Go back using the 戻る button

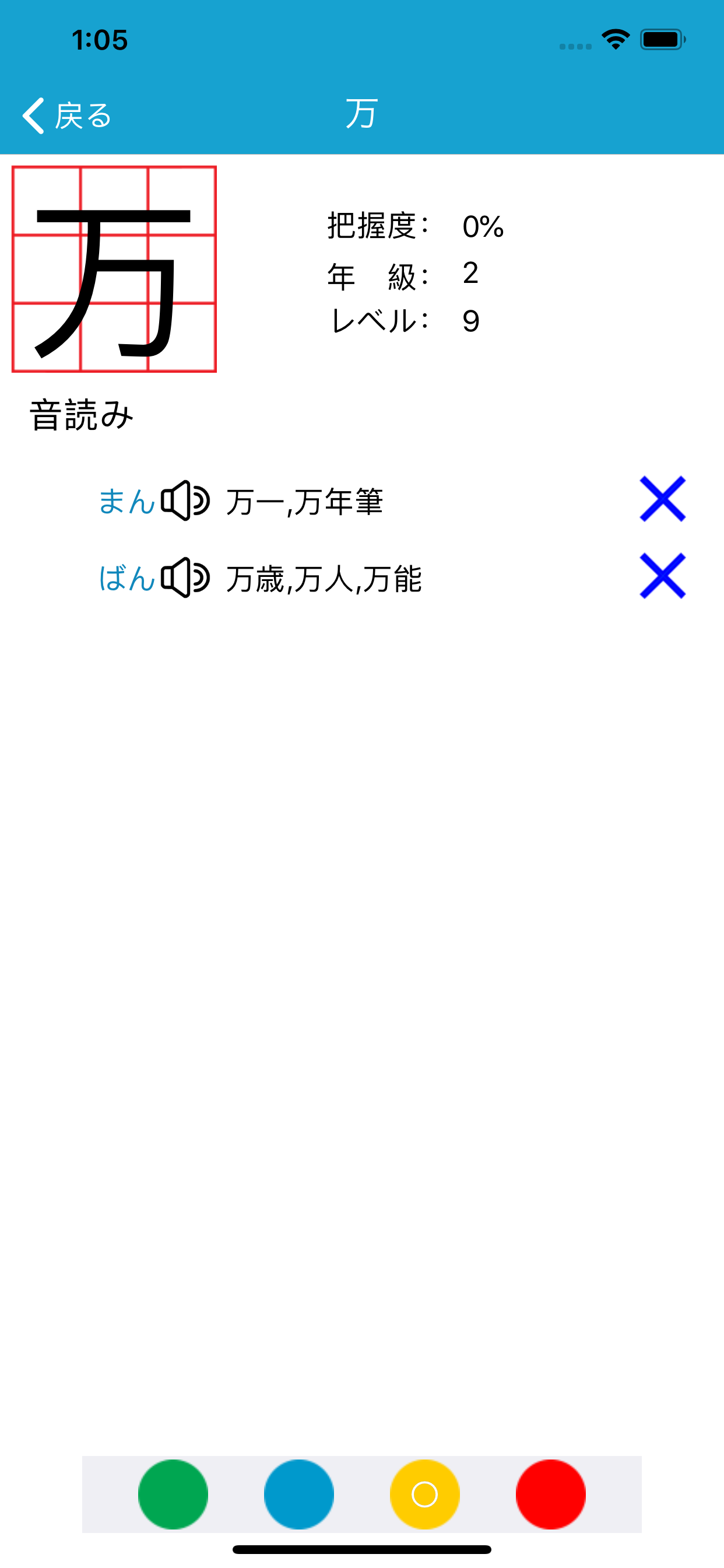pyautogui.click(x=67, y=116)
